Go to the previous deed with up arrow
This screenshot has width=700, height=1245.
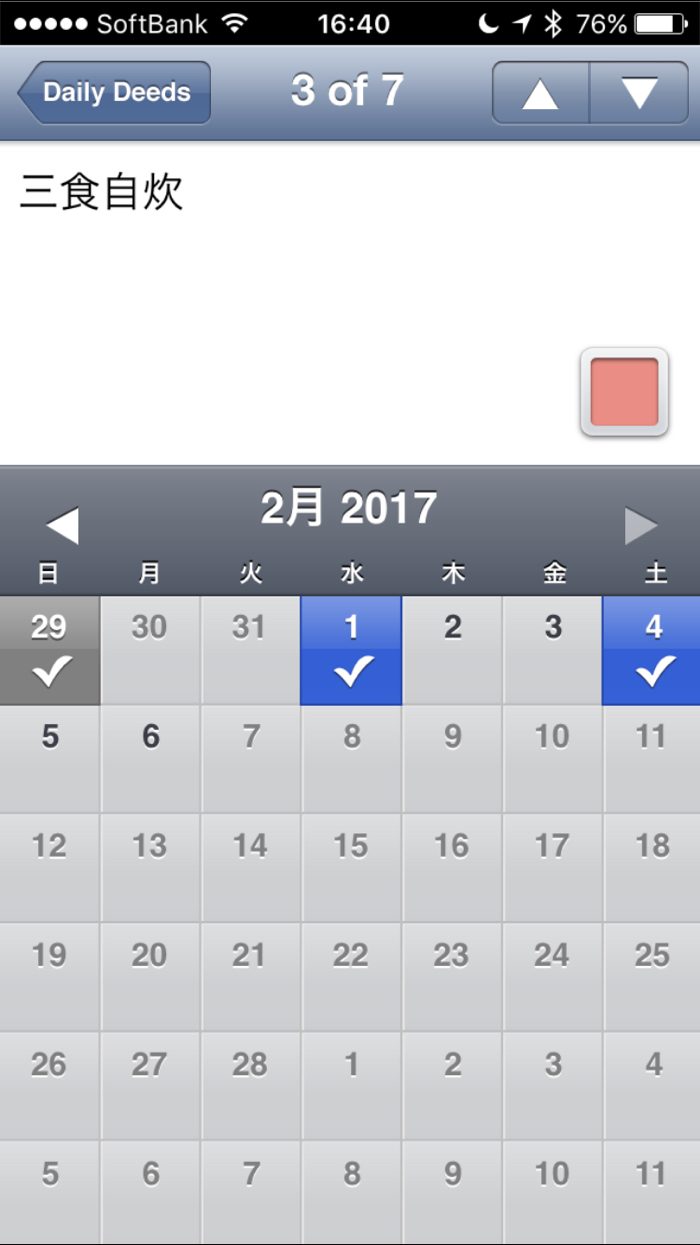pyautogui.click(x=541, y=93)
